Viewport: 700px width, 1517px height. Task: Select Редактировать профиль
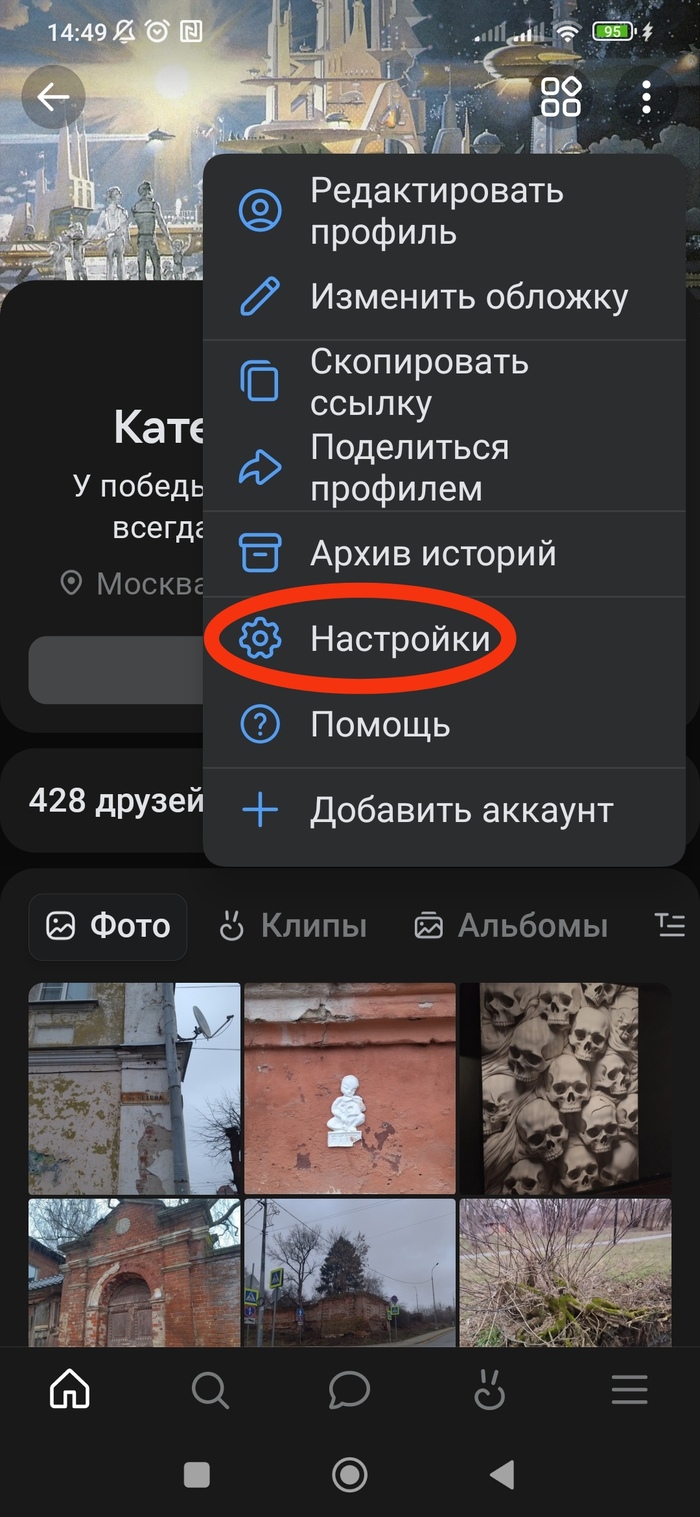tap(437, 211)
